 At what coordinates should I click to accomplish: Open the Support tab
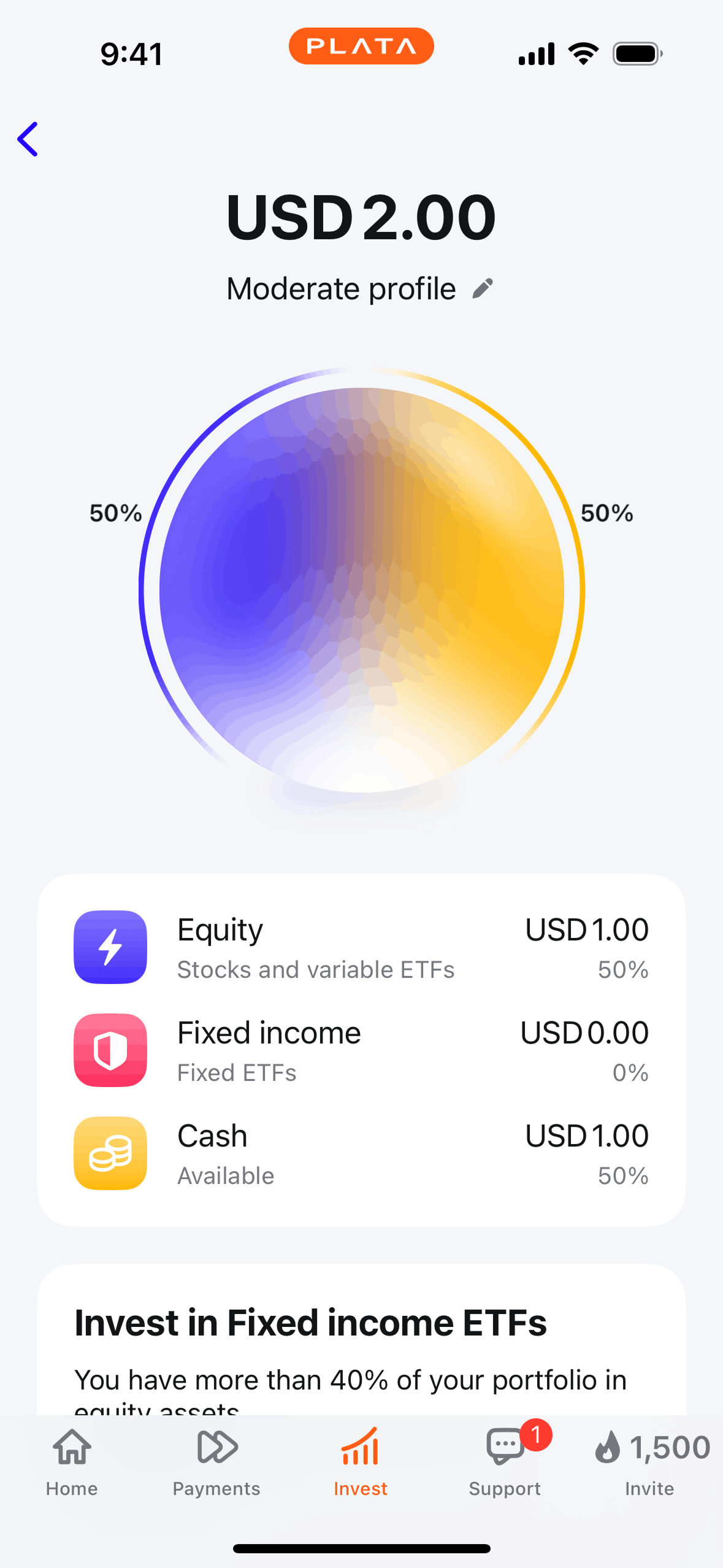pos(505,1462)
